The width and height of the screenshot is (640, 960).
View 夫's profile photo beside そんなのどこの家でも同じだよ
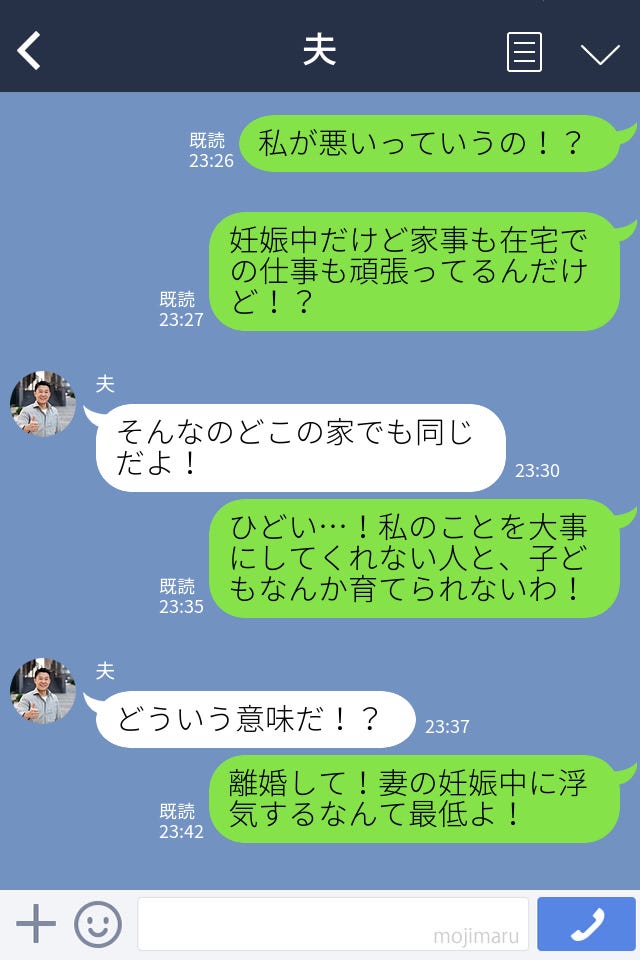pyautogui.click(x=43, y=404)
